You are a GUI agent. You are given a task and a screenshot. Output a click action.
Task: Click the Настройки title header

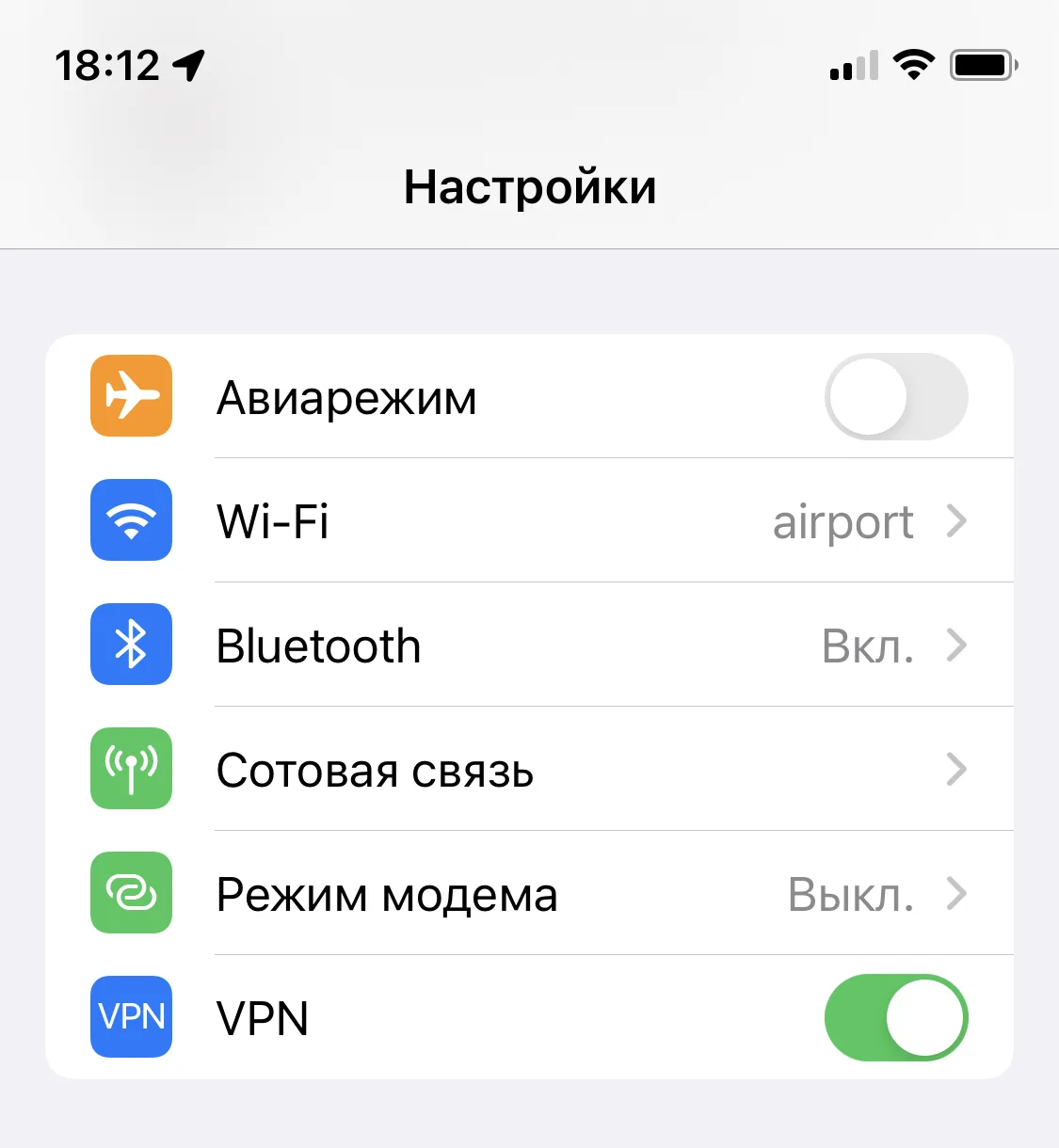[529, 186]
